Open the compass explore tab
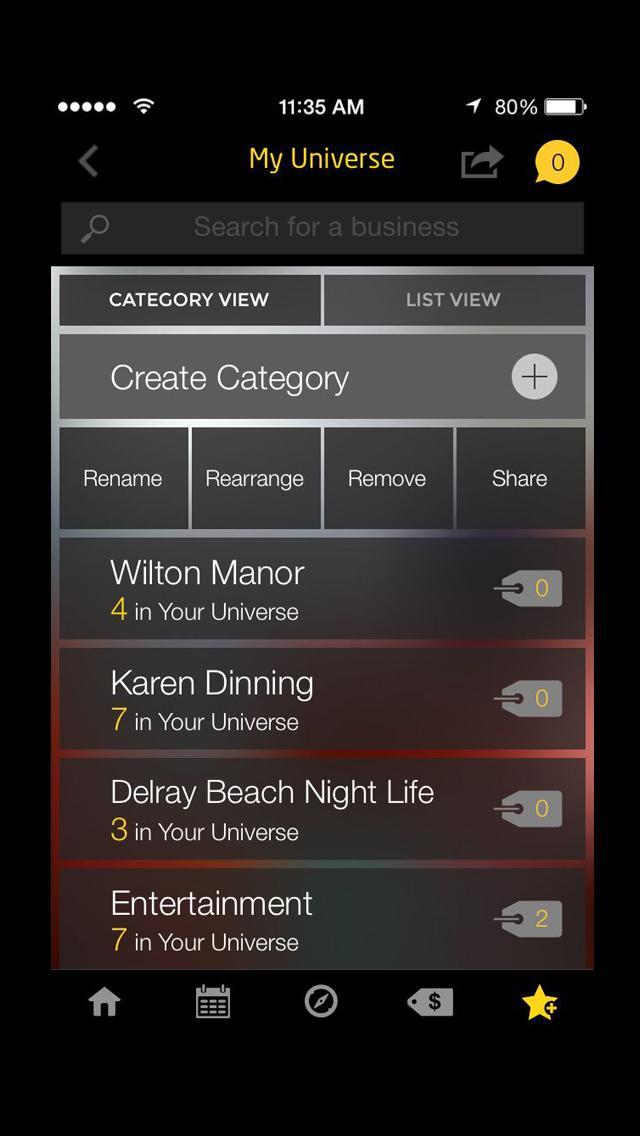The width and height of the screenshot is (640, 1136). [321, 1001]
